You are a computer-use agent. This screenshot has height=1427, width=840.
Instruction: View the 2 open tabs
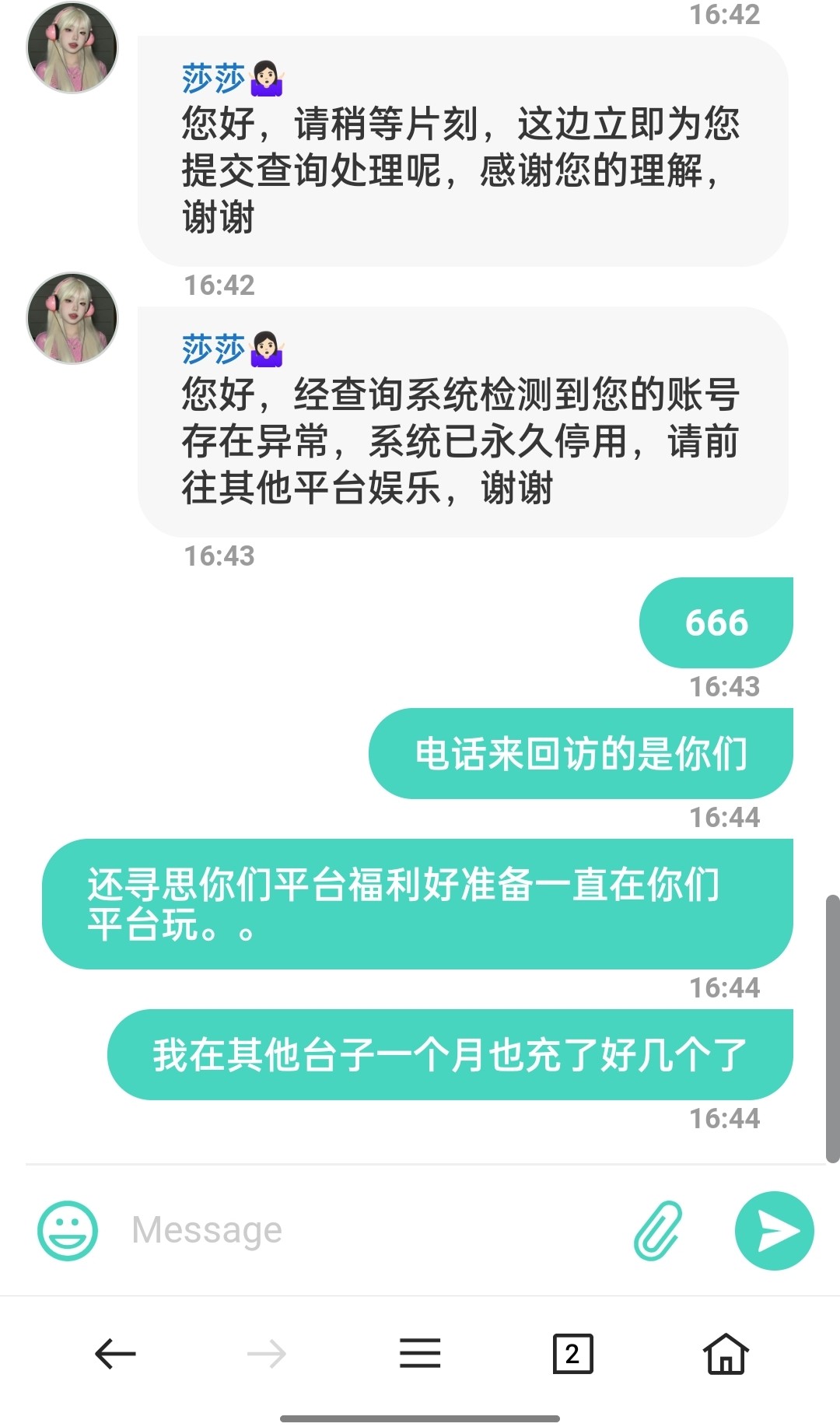[x=572, y=1354]
